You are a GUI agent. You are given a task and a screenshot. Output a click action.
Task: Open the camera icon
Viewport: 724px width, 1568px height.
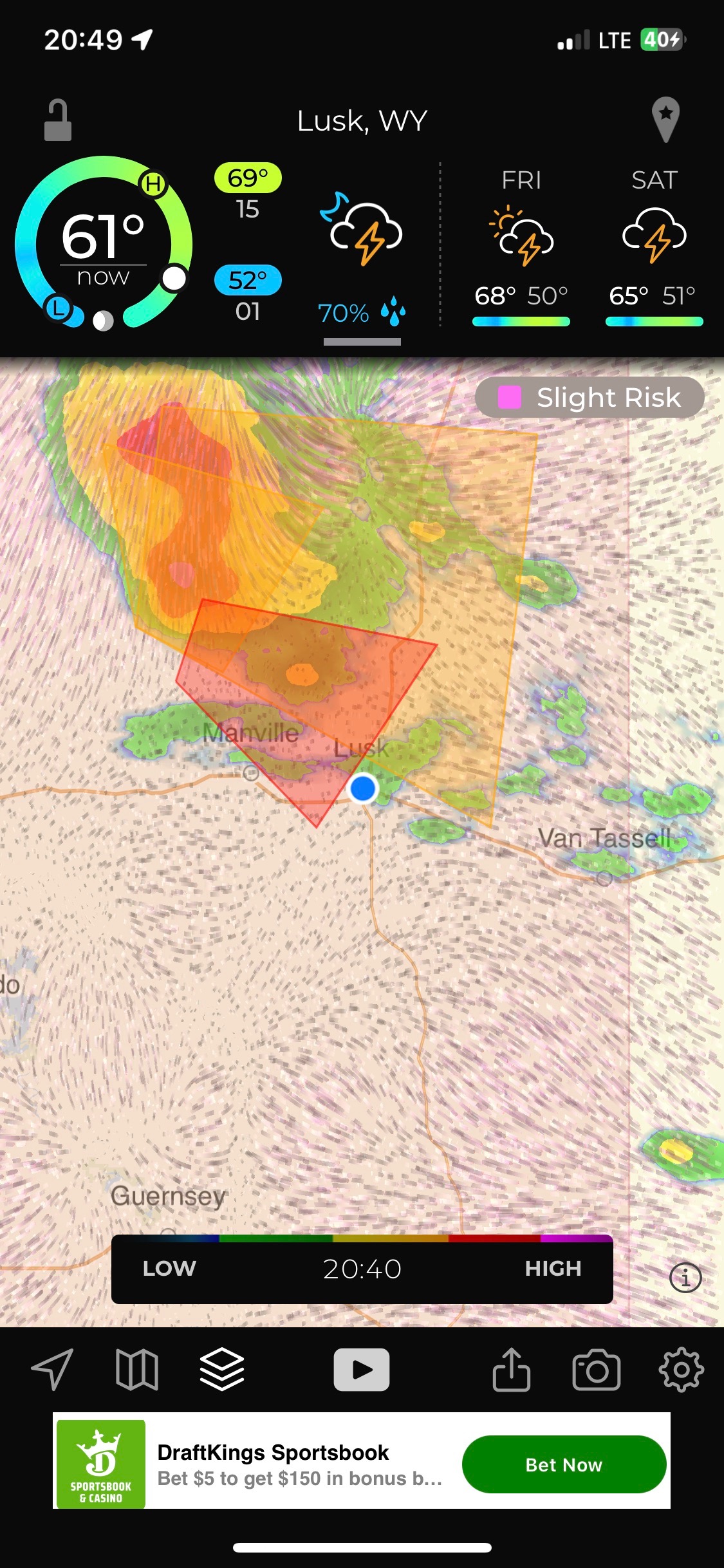pyautogui.click(x=597, y=1369)
